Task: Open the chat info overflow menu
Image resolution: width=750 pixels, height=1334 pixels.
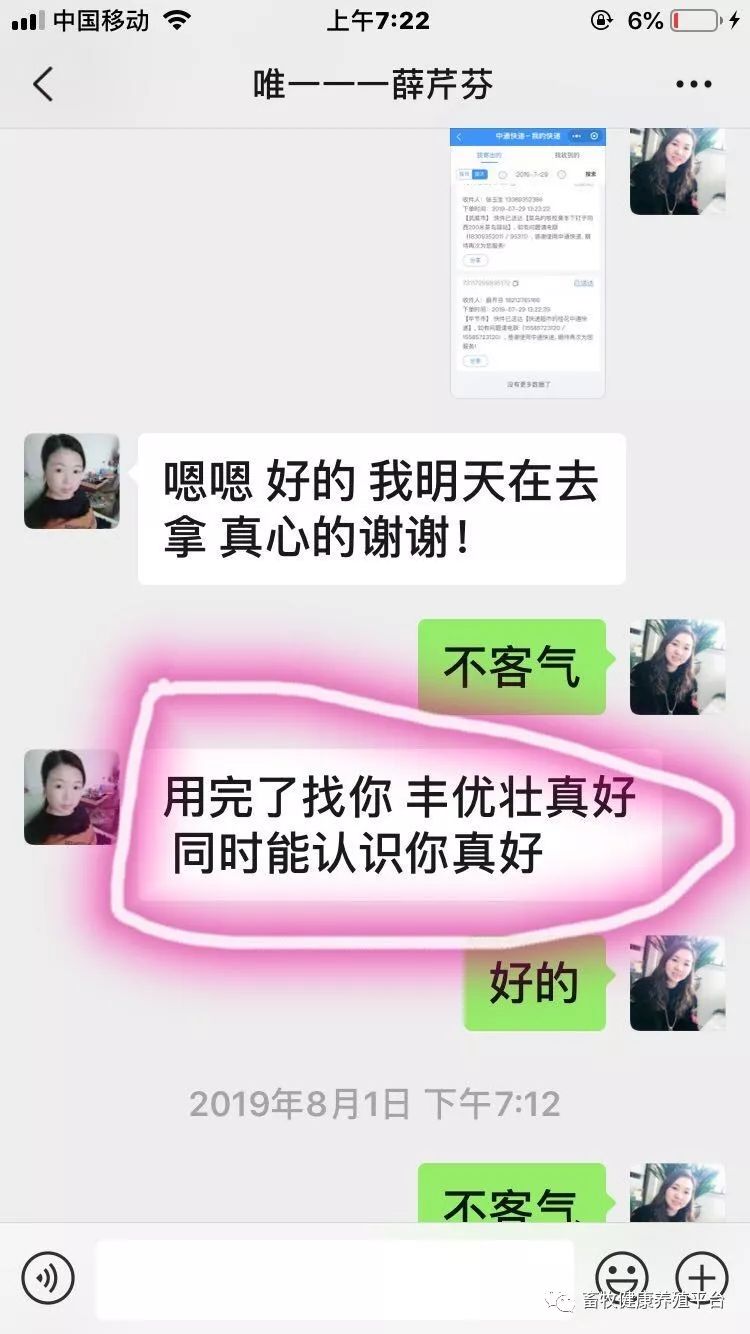Action: (693, 85)
